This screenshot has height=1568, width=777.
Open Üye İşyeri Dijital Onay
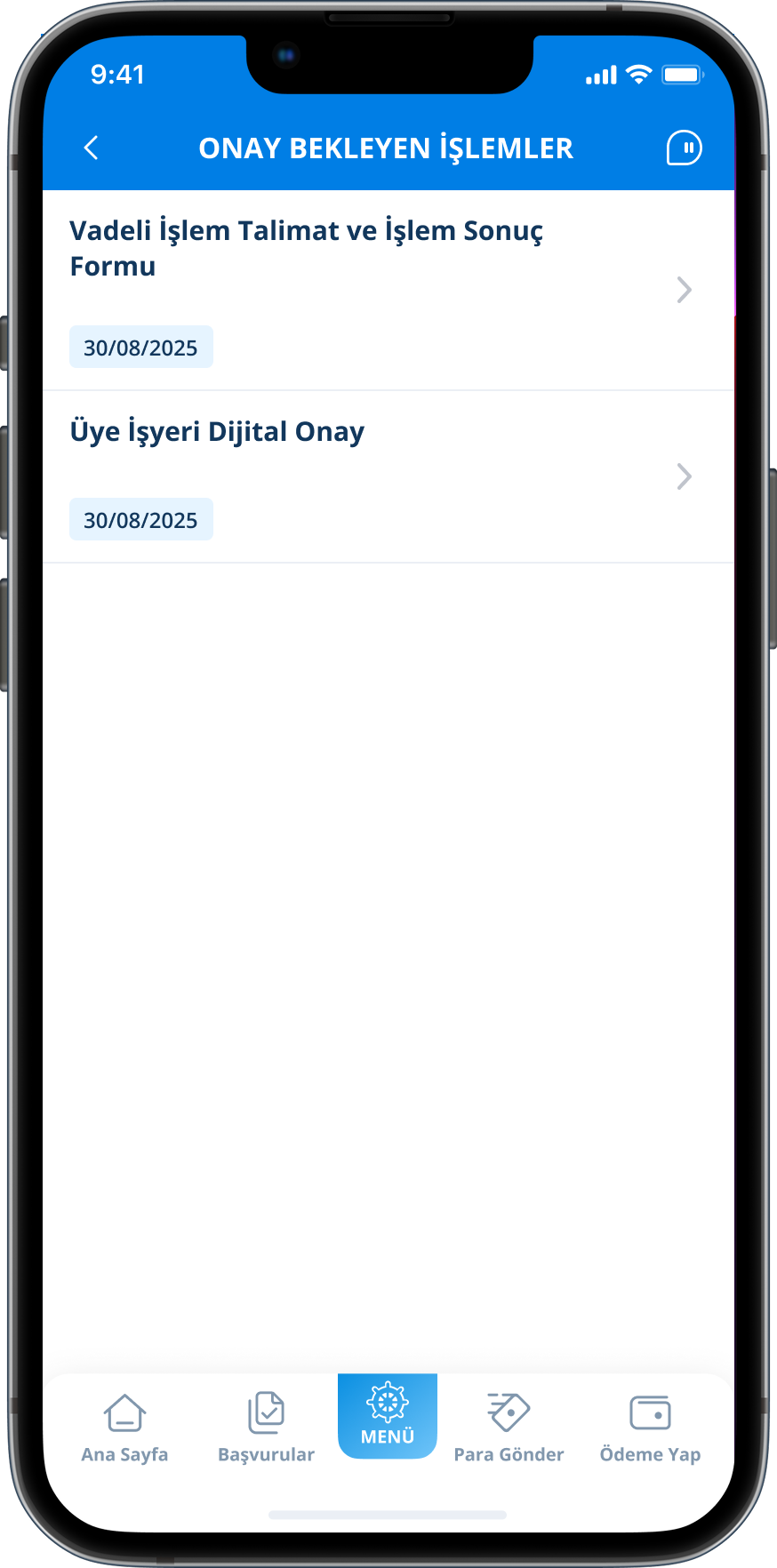click(388, 476)
